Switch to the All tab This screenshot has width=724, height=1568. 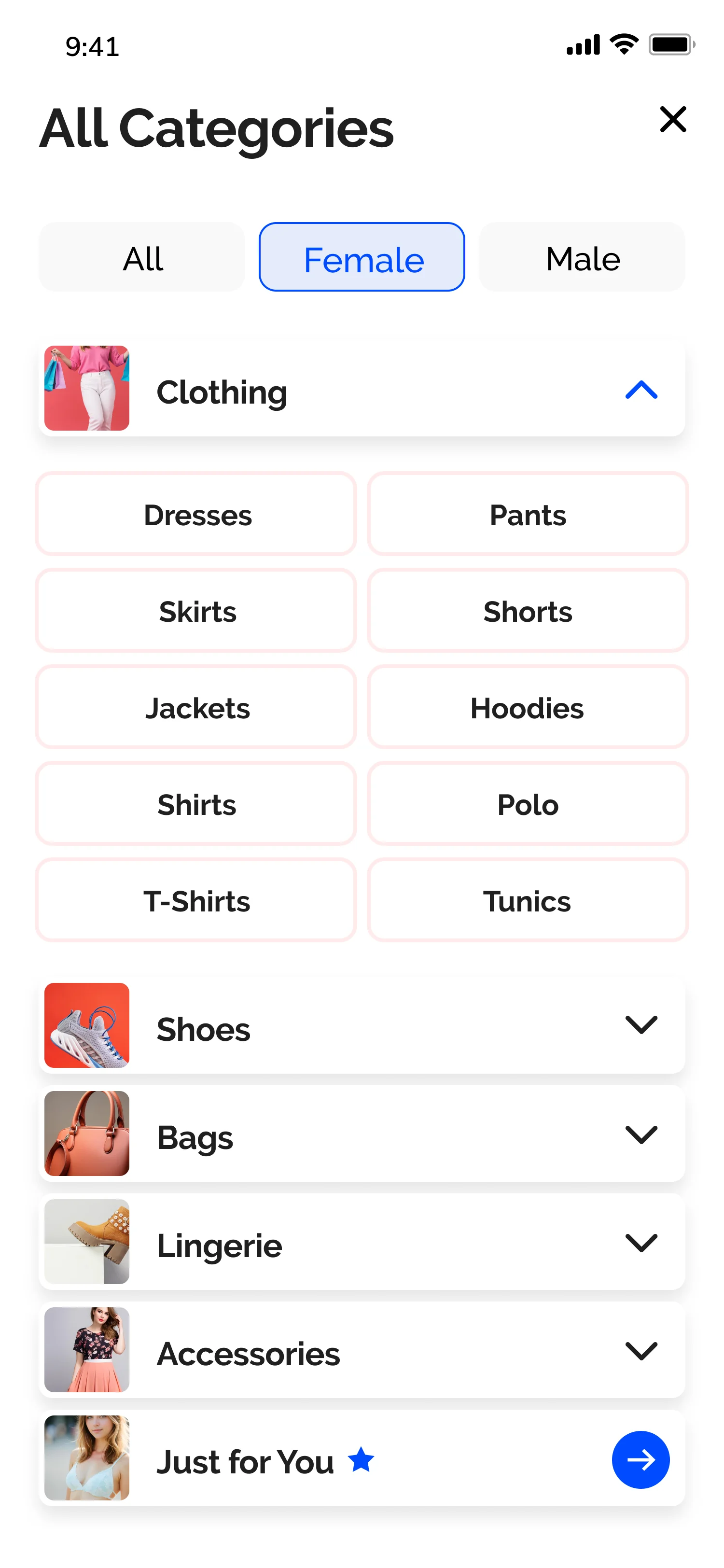(x=142, y=257)
